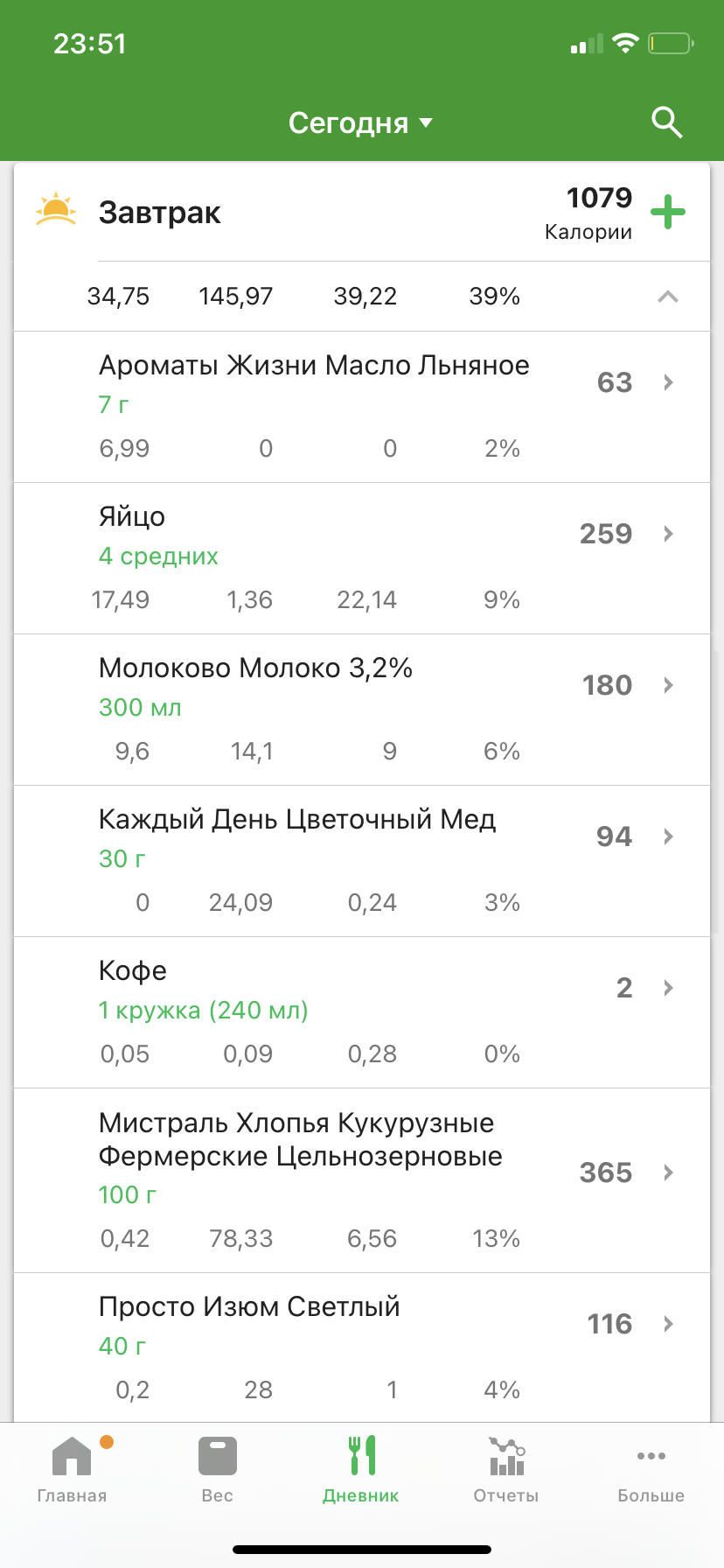
Task: Select the Дневник tab
Action: pos(361,1470)
